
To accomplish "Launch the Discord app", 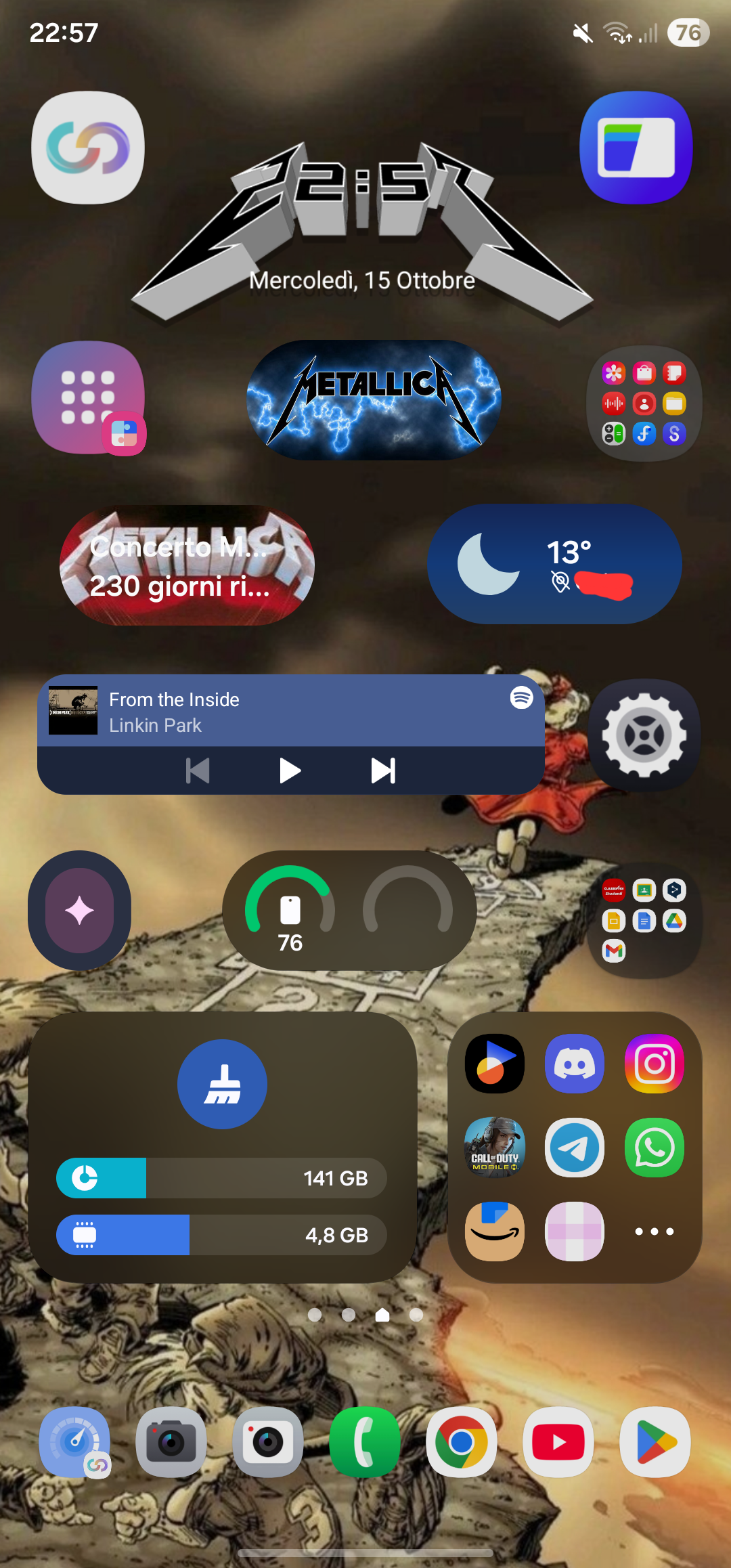I will pos(575,1064).
